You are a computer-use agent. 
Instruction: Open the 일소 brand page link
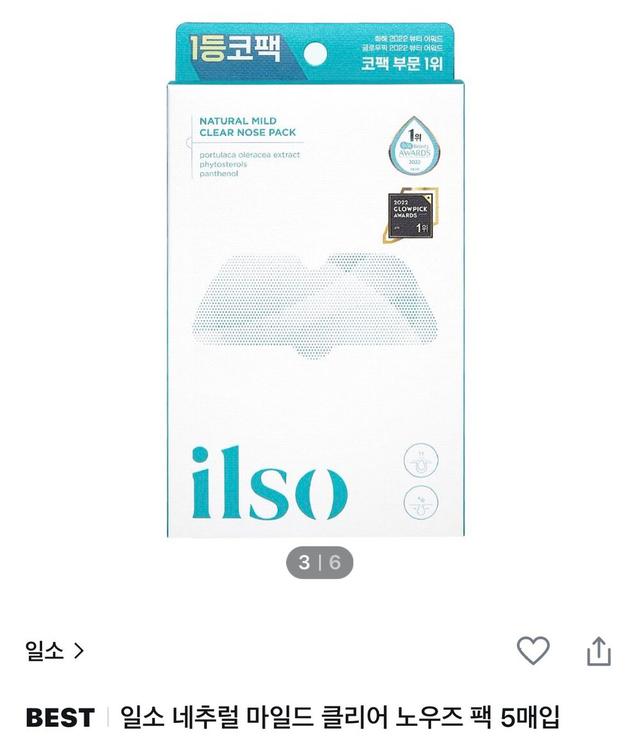55,651
